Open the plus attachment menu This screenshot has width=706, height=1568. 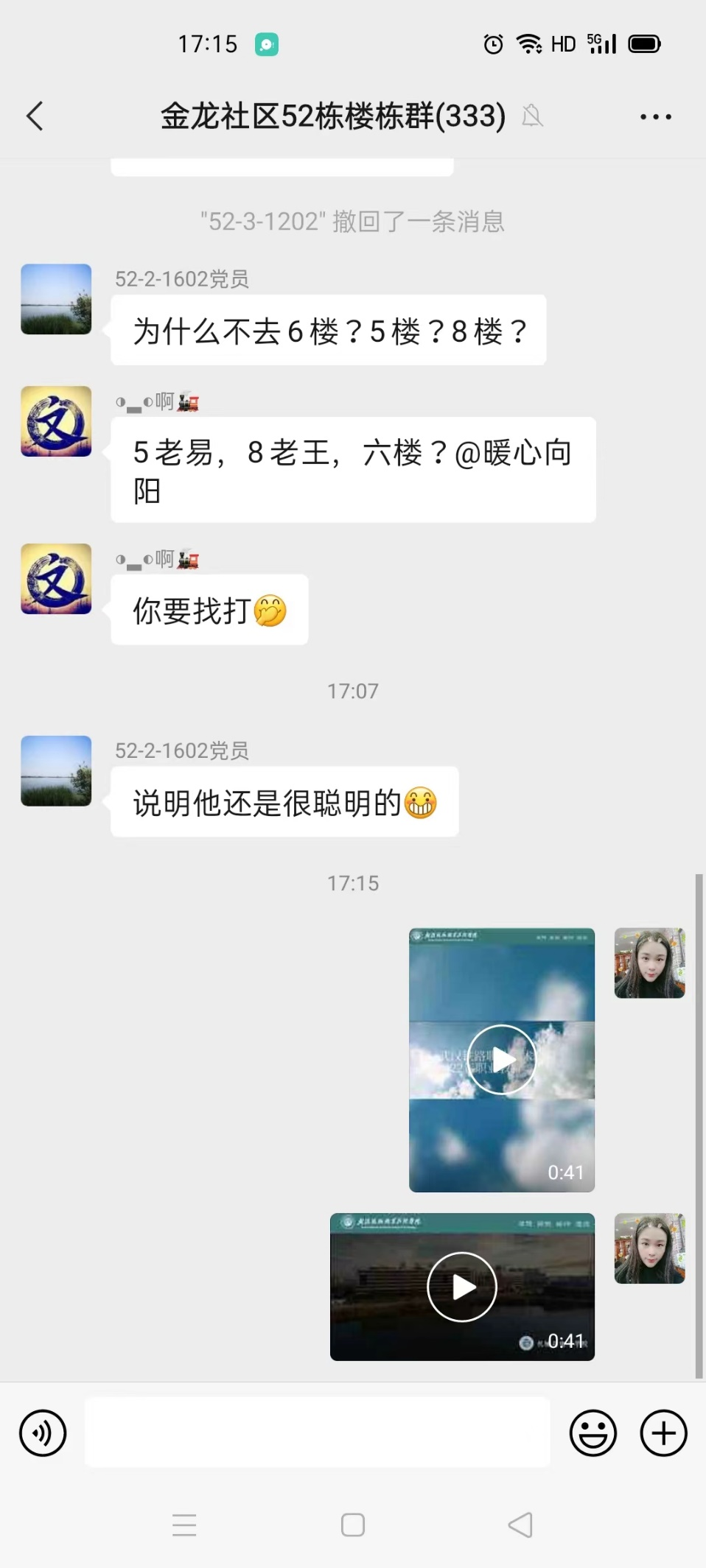(x=663, y=1433)
